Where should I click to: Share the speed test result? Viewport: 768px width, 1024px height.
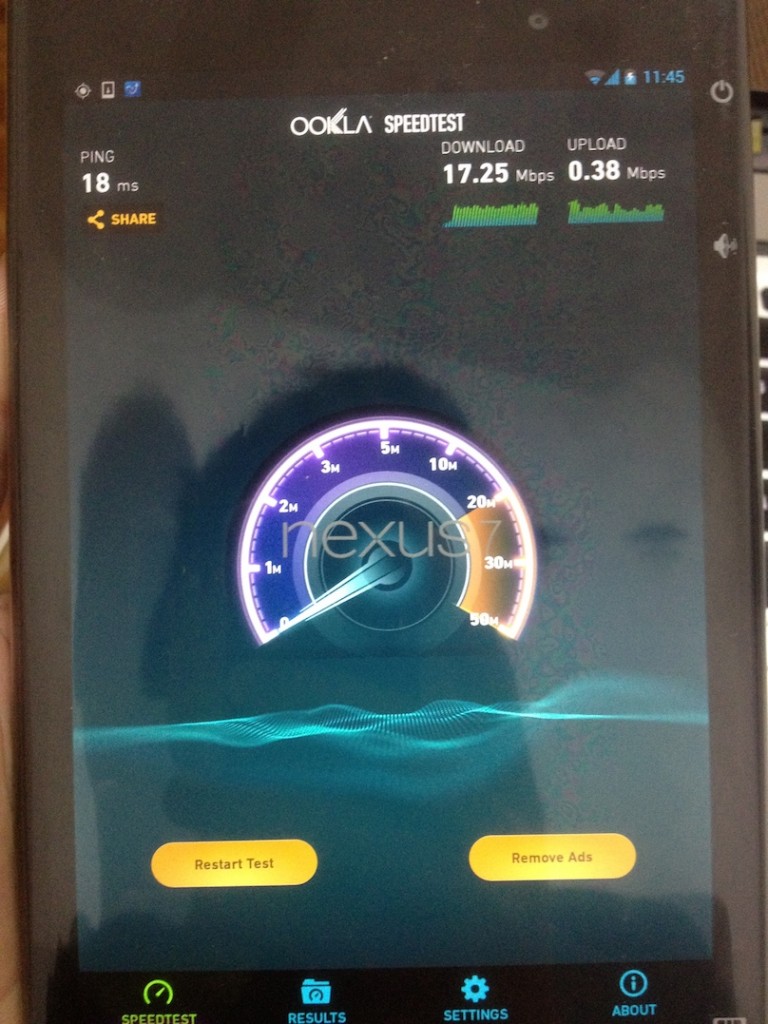[x=122, y=219]
